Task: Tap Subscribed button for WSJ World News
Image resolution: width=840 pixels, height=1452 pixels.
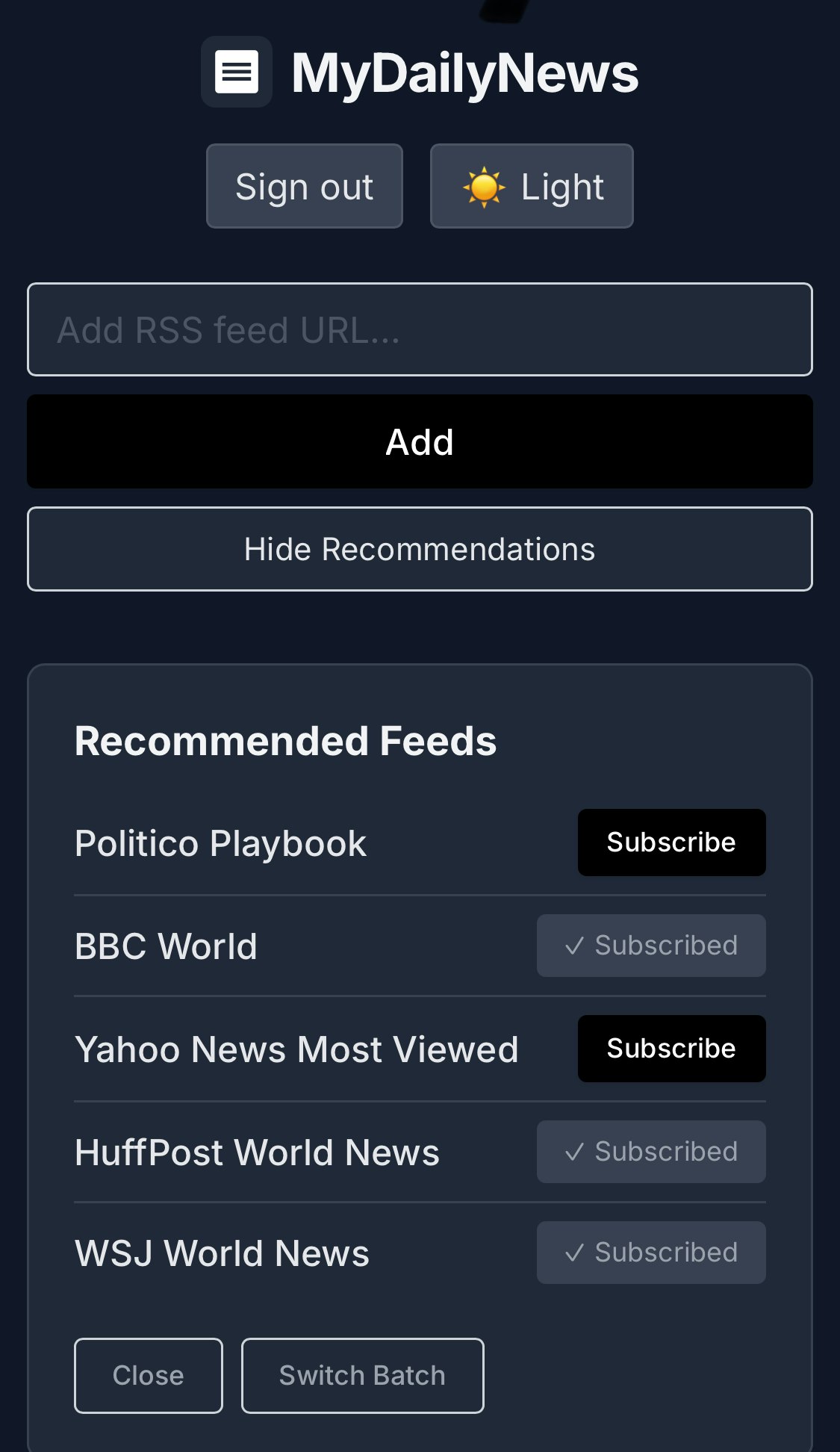Action: coord(650,1253)
